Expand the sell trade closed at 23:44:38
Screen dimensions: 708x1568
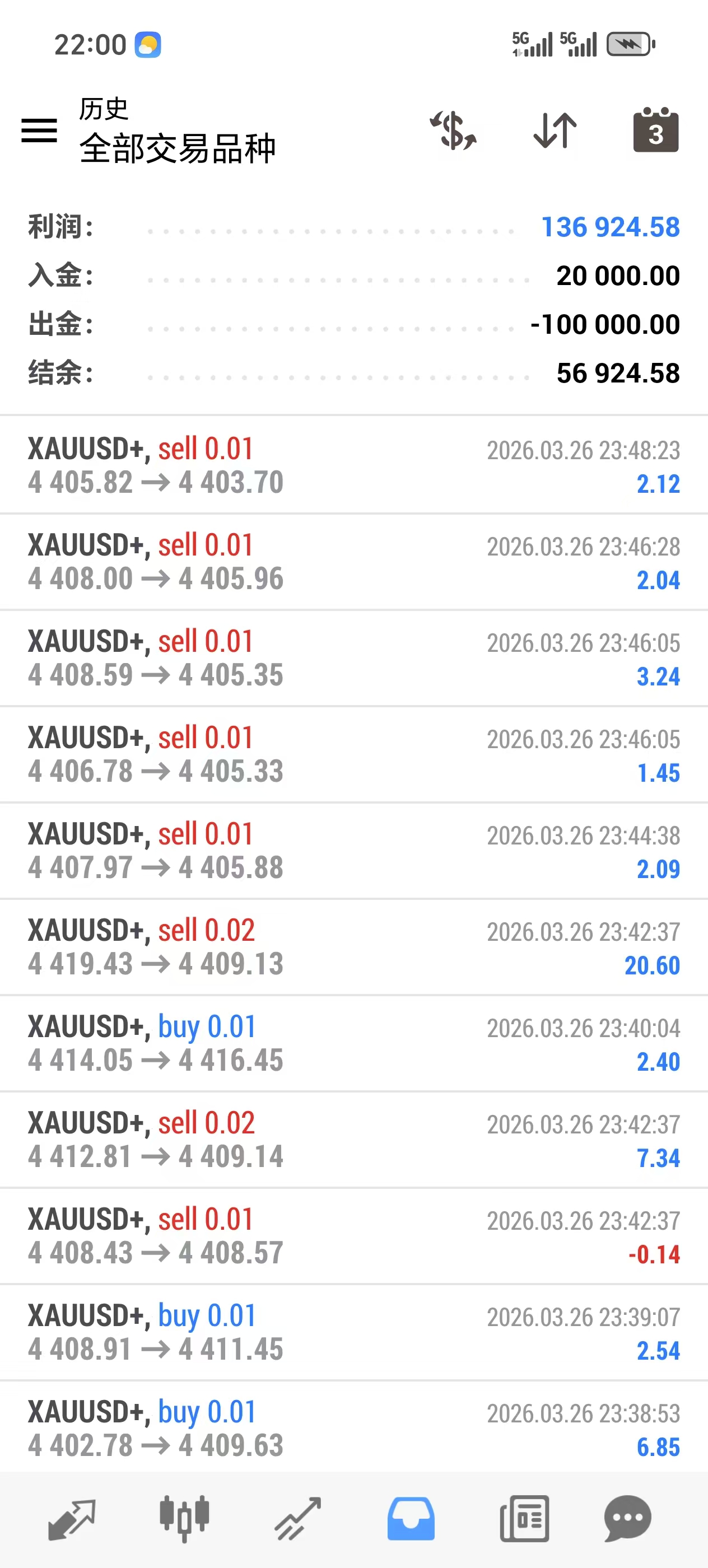click(x=353, y=850)
